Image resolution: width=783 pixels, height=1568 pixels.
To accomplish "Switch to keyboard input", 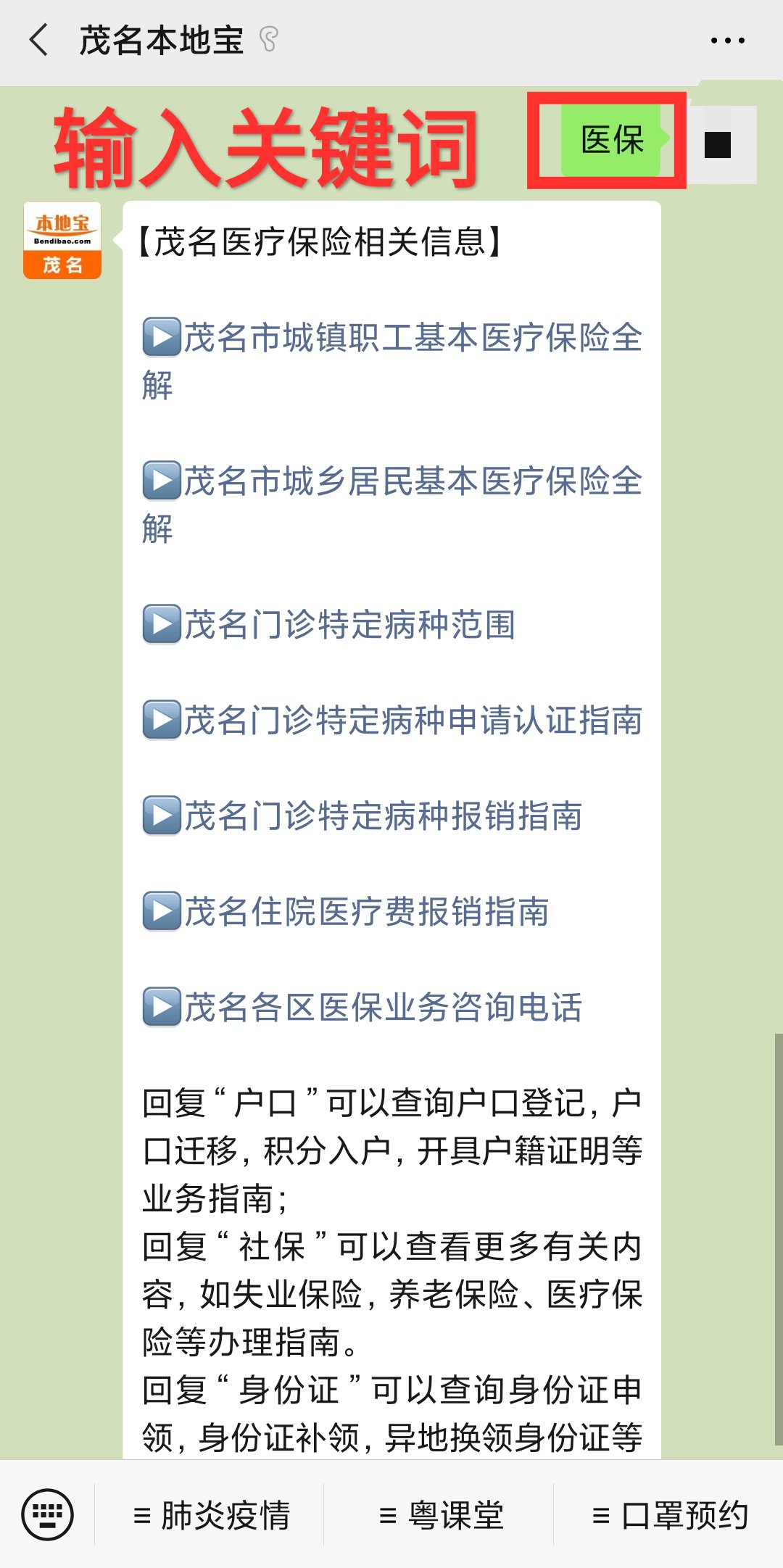I will (x=48, y=1514).
